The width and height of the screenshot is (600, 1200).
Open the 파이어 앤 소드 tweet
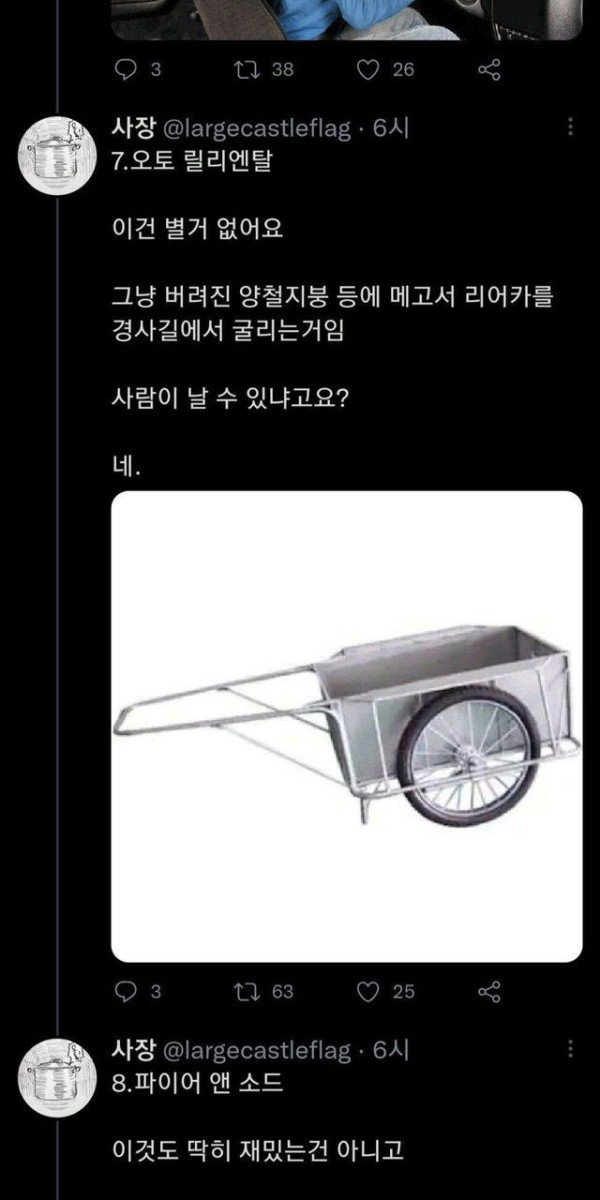pos(300,1150)
